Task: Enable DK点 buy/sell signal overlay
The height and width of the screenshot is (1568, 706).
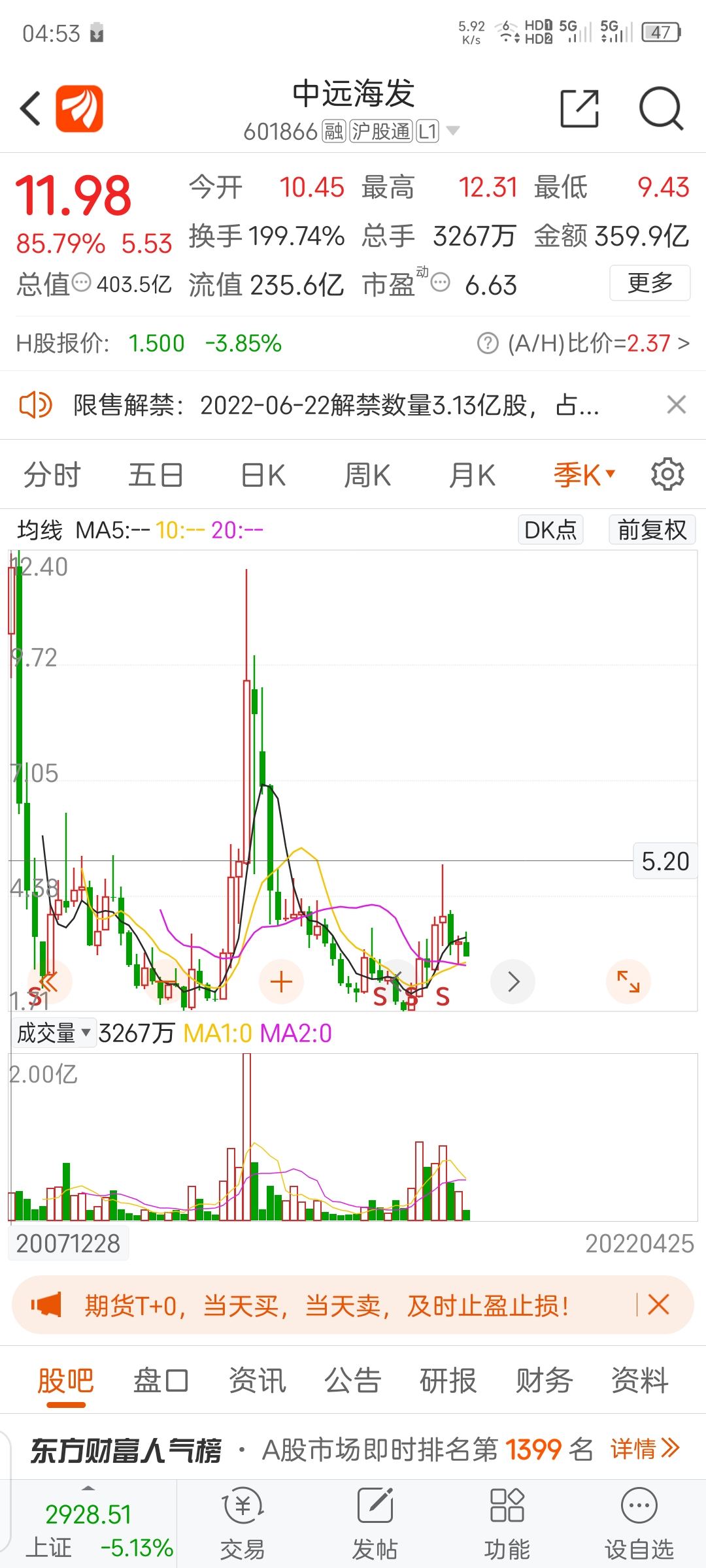Action: (550, 530)
